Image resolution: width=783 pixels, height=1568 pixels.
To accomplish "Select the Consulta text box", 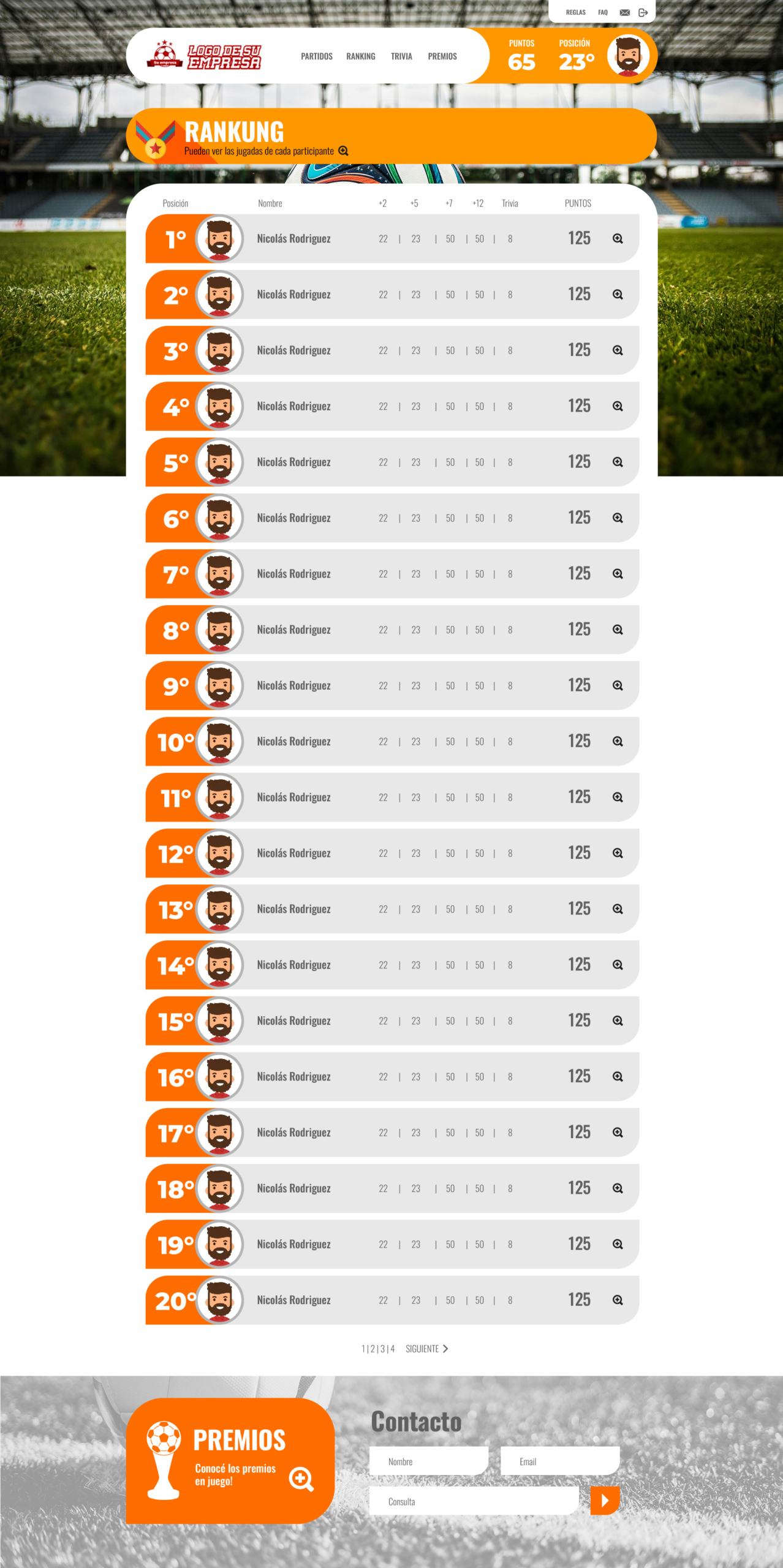I will pos(474,1501).
